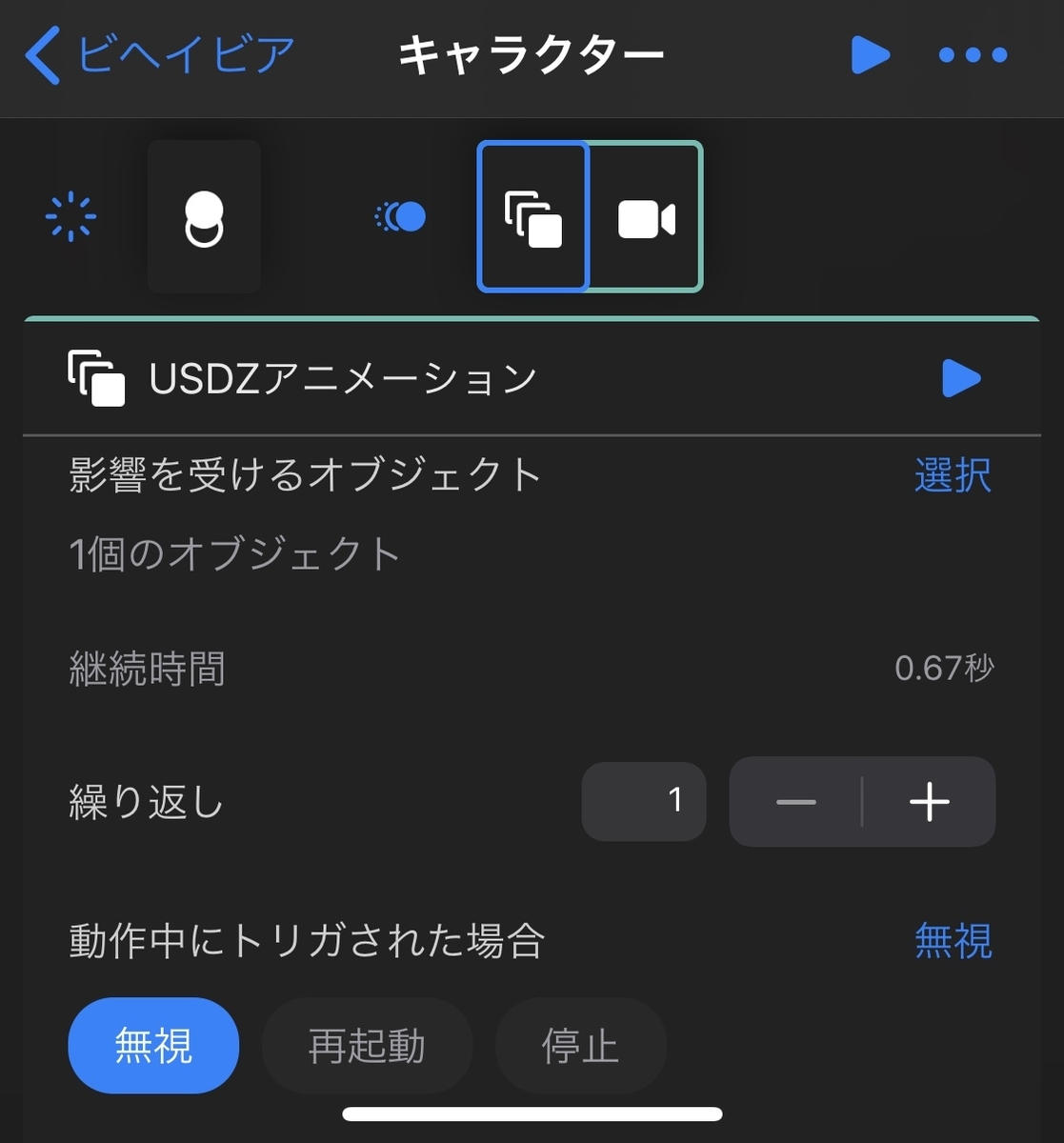Play the キャラクター behavior preview

(870, 55)
